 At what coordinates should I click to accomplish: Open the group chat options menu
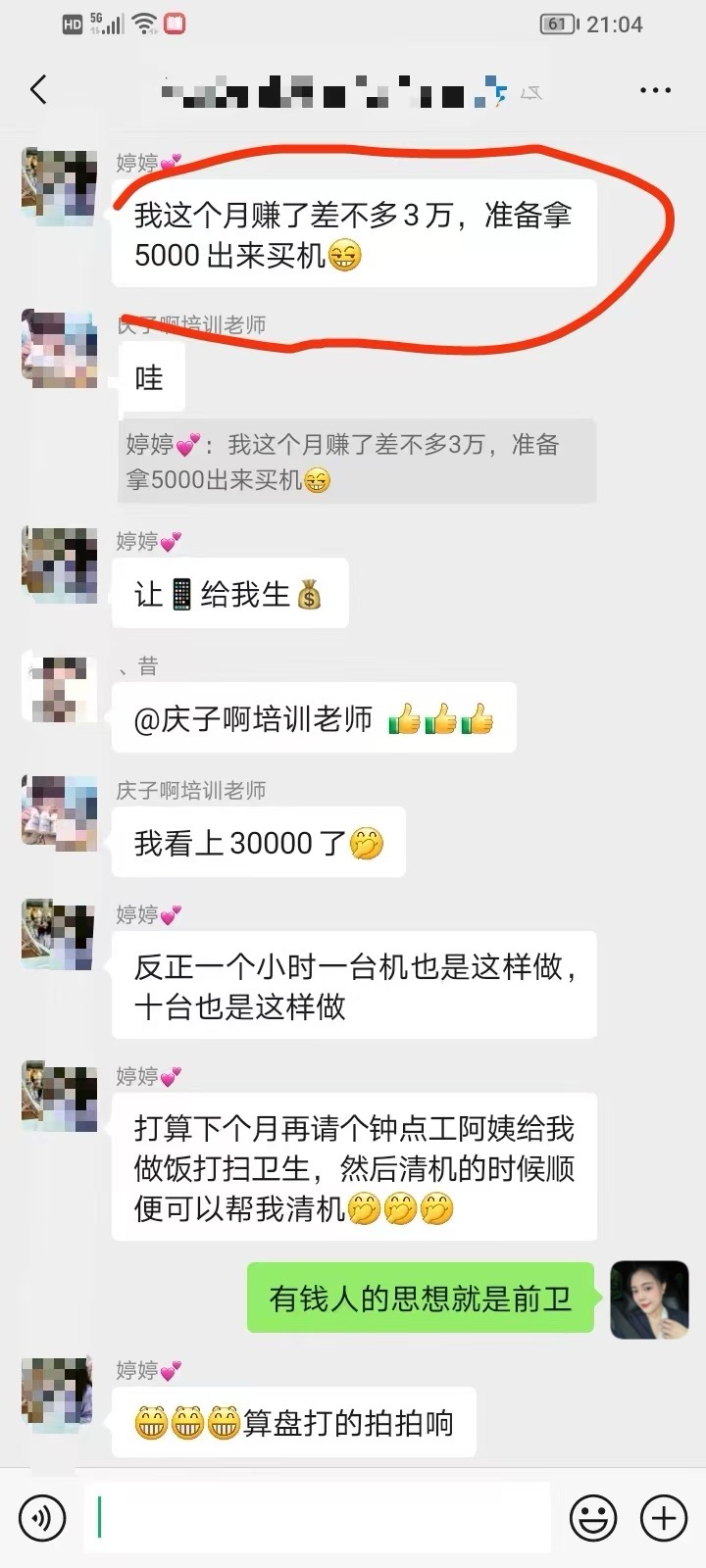coord(655,90)
